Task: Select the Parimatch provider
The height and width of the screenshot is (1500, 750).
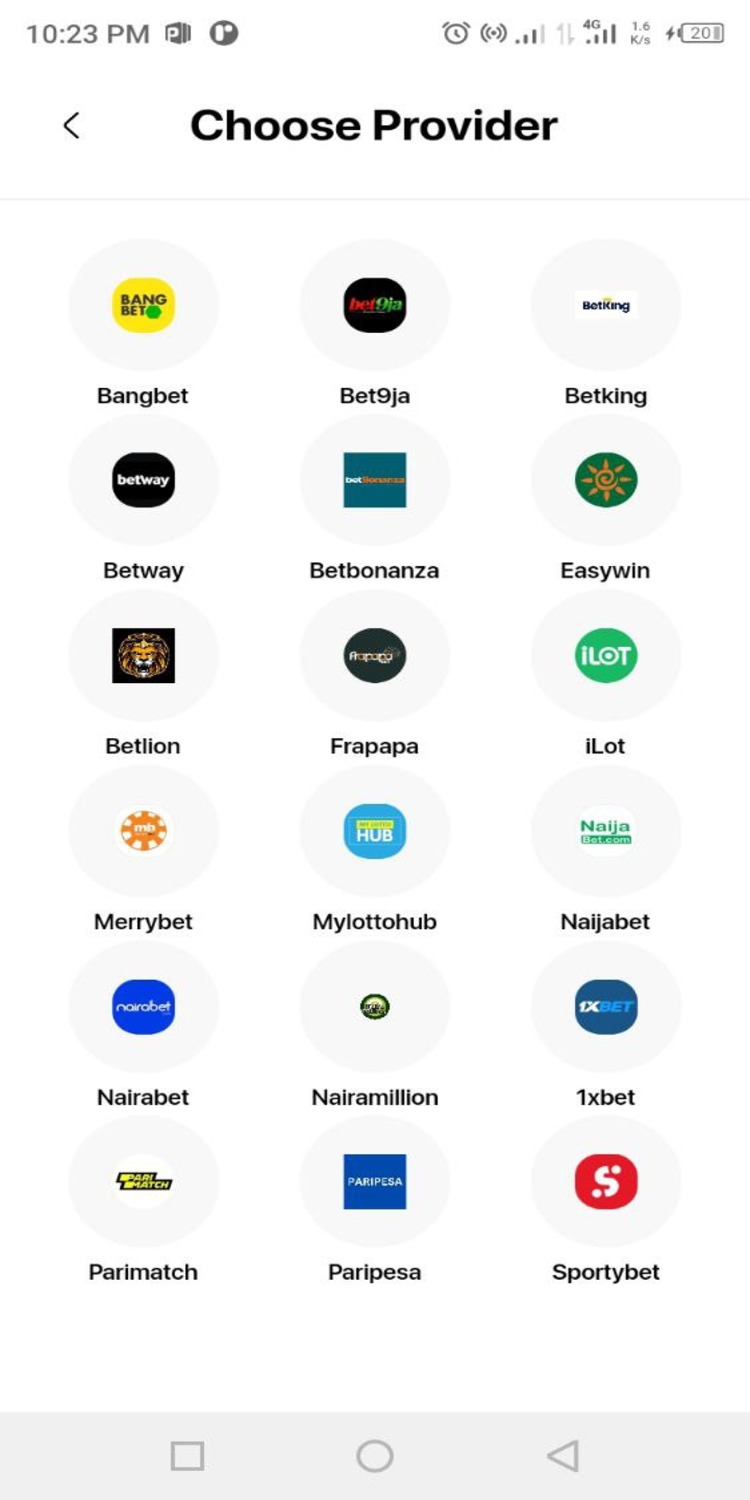Action: [x=143, y=1182]
